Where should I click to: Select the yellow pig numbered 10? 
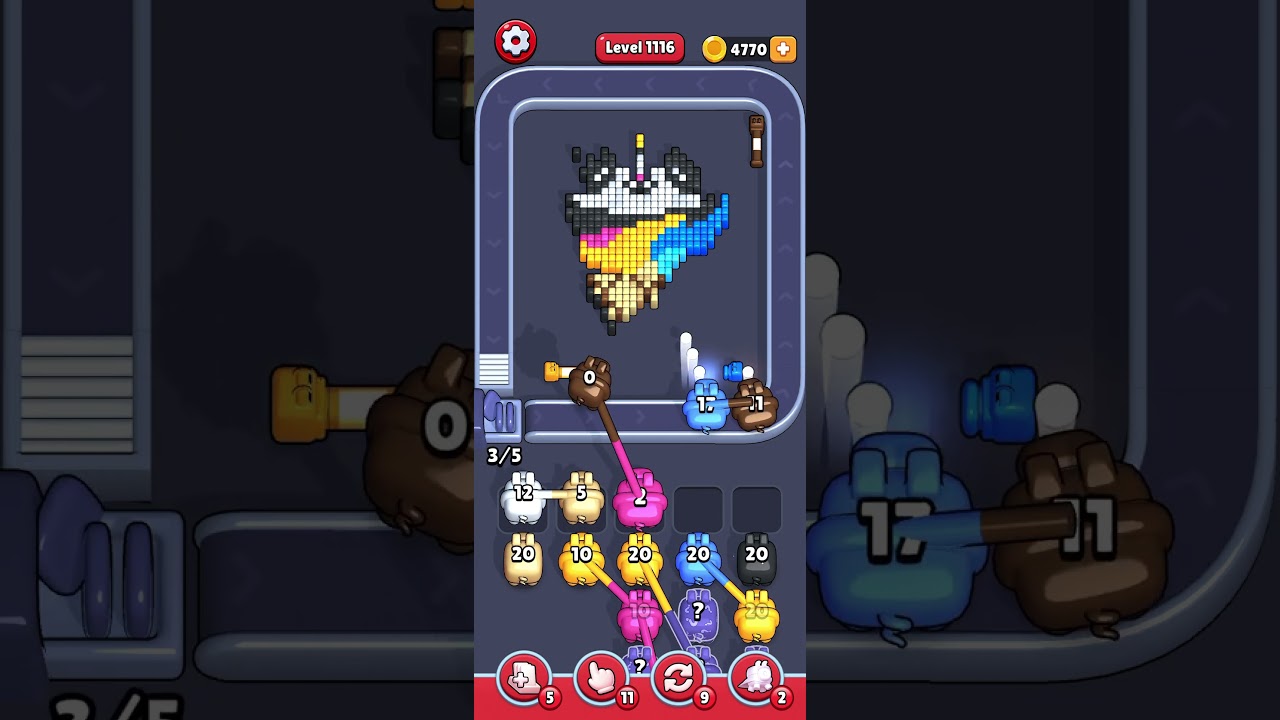[581, 560]
